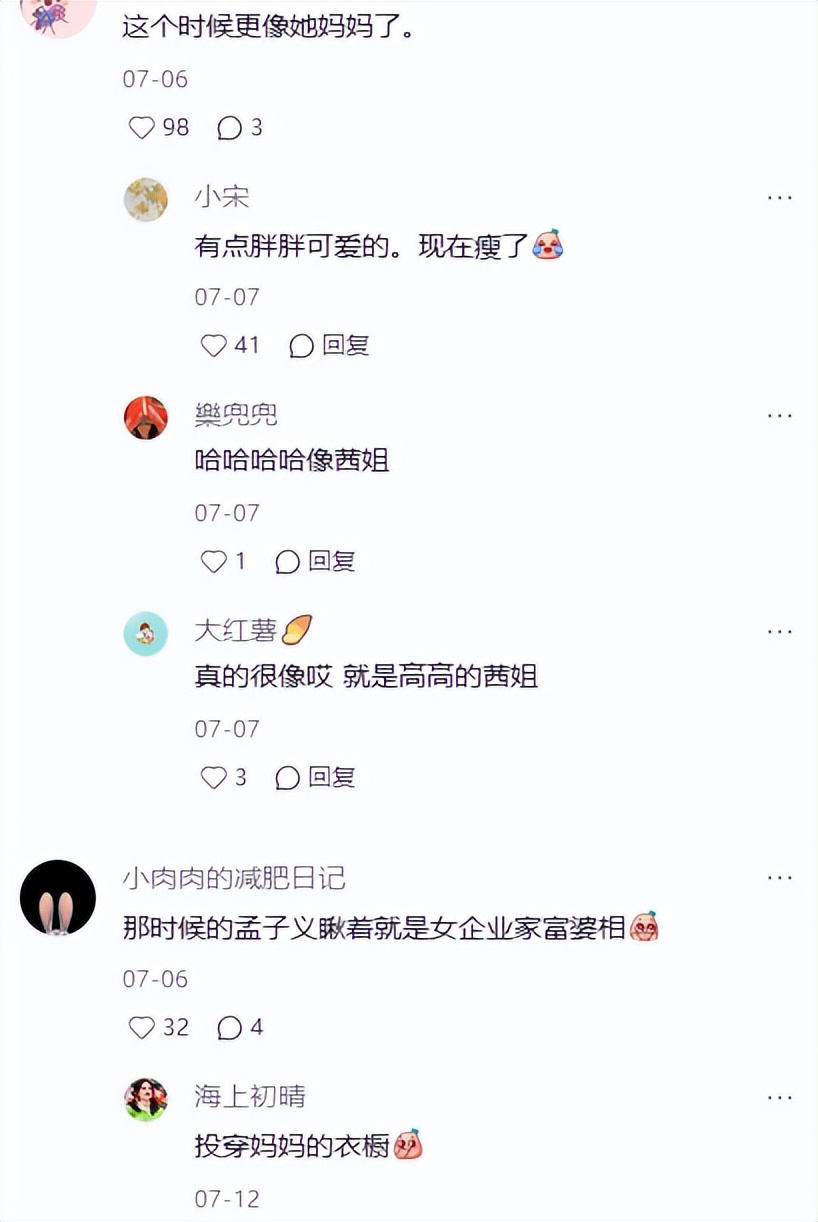Viewport: 818px width, 1222px height.
Task: Click the heart icon showing 98 likes
Action: (x=140, y=128)
